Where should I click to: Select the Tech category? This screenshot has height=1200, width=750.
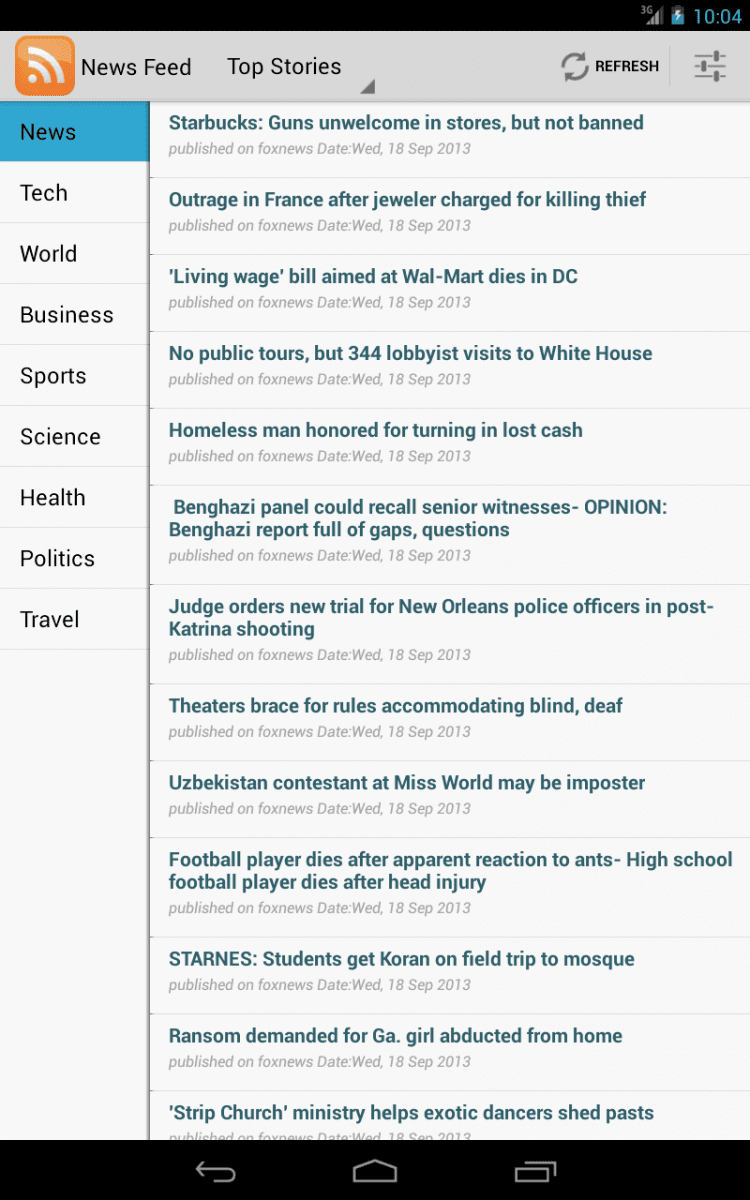[74, 193]
